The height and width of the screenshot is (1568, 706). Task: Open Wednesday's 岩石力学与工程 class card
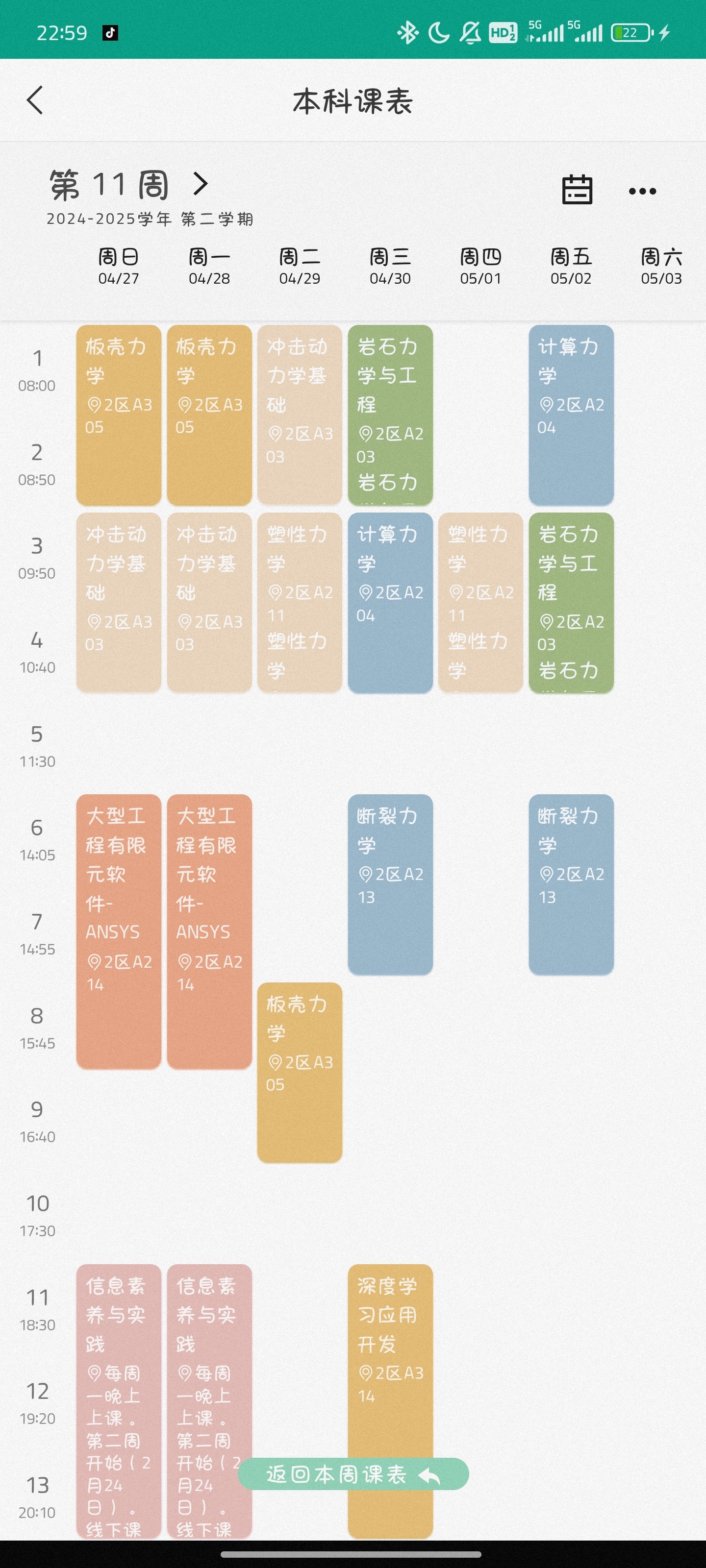390,415
